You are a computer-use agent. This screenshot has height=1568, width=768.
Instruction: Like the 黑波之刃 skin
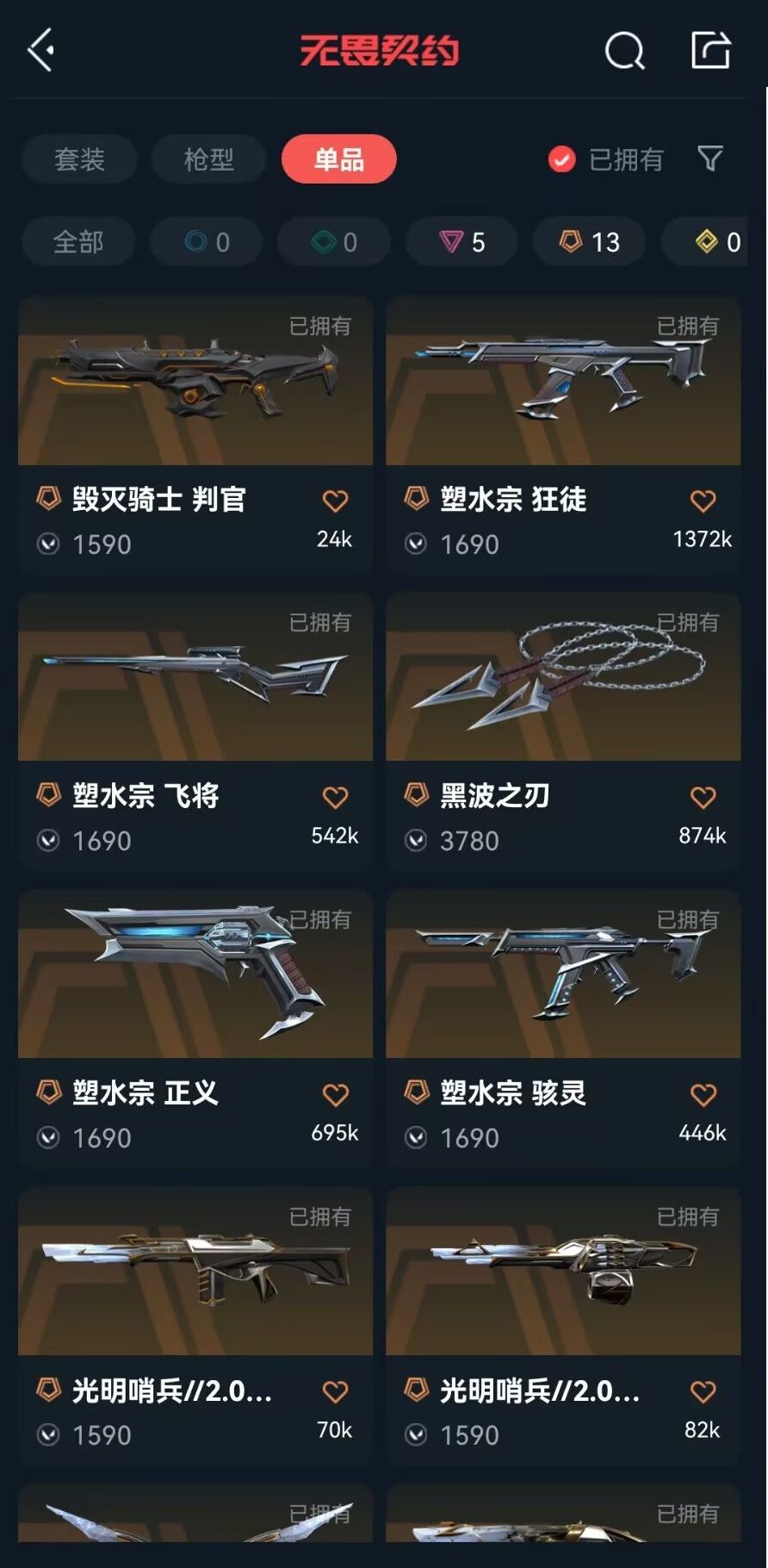tap(703, 797)
